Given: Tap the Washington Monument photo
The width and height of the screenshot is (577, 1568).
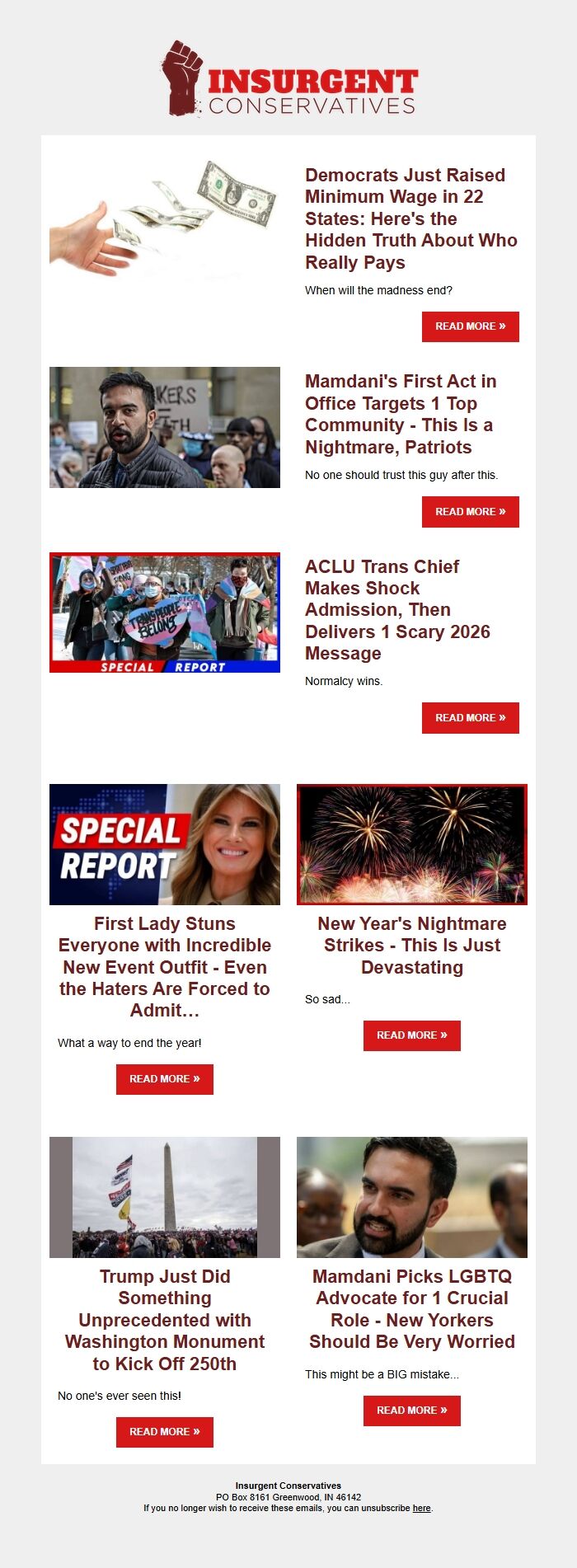Looking at the screenshot, I should click(x=165, y=1197).
